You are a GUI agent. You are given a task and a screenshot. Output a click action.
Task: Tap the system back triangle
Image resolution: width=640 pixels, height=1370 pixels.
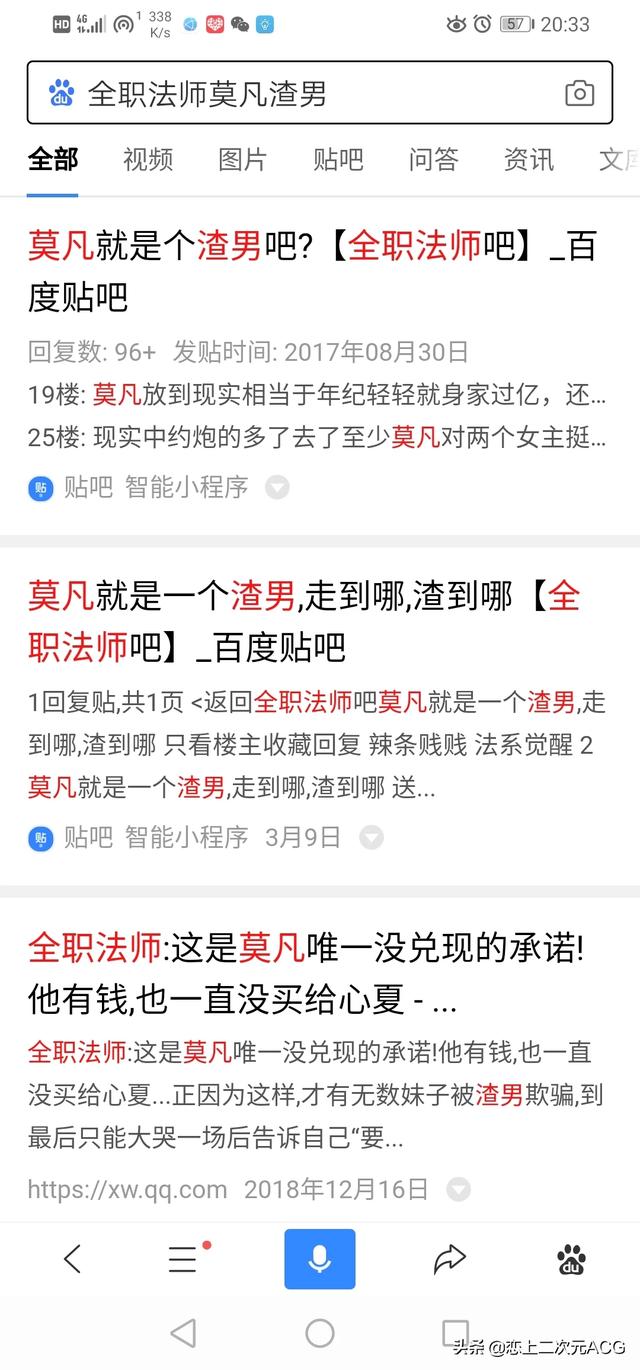click(x=183, y=1333)
